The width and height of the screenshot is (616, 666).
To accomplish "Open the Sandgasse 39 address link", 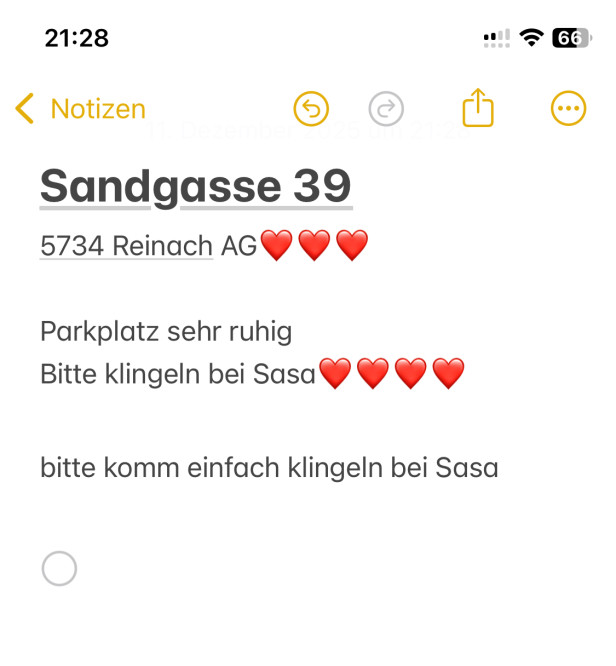I will coord(195,186).
